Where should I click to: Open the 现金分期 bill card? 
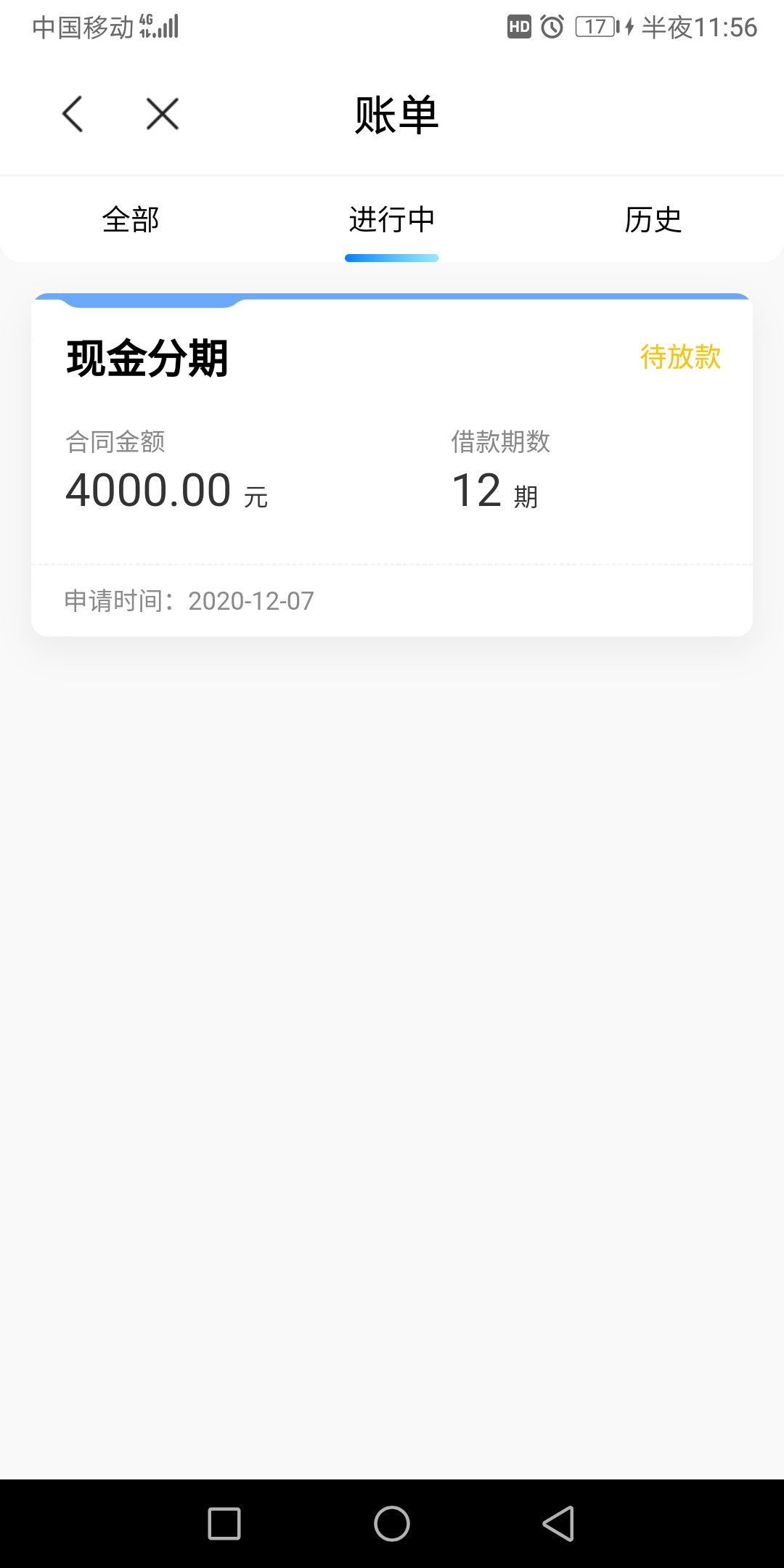392,465
